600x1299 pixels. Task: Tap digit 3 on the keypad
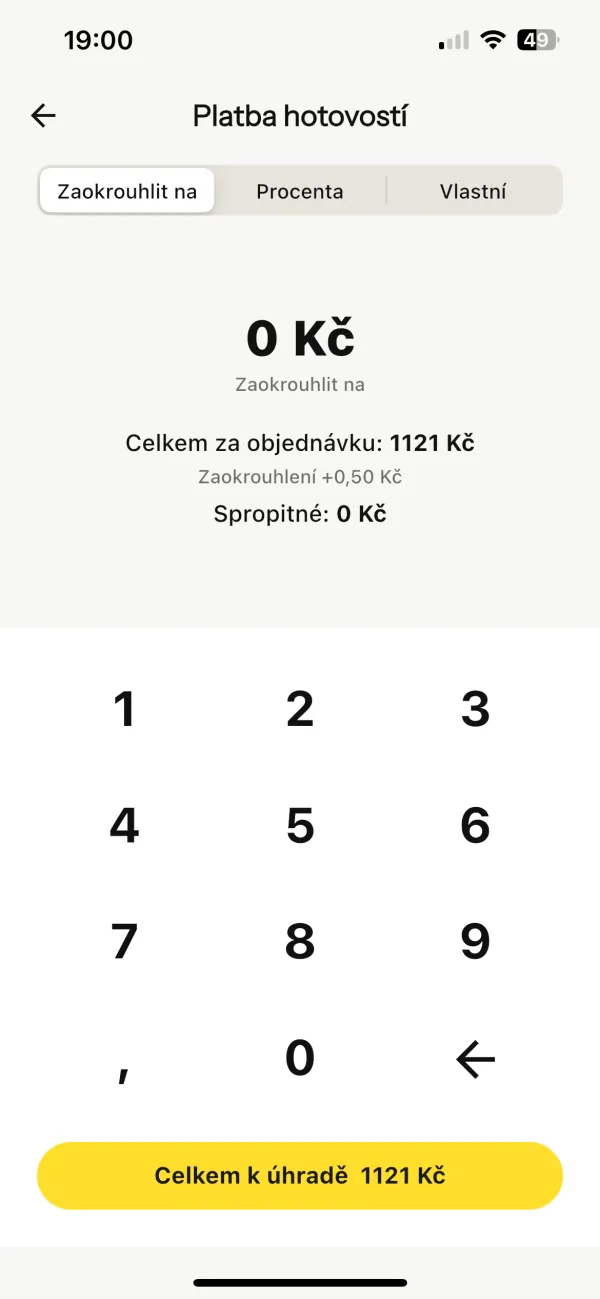coord(475,710)
